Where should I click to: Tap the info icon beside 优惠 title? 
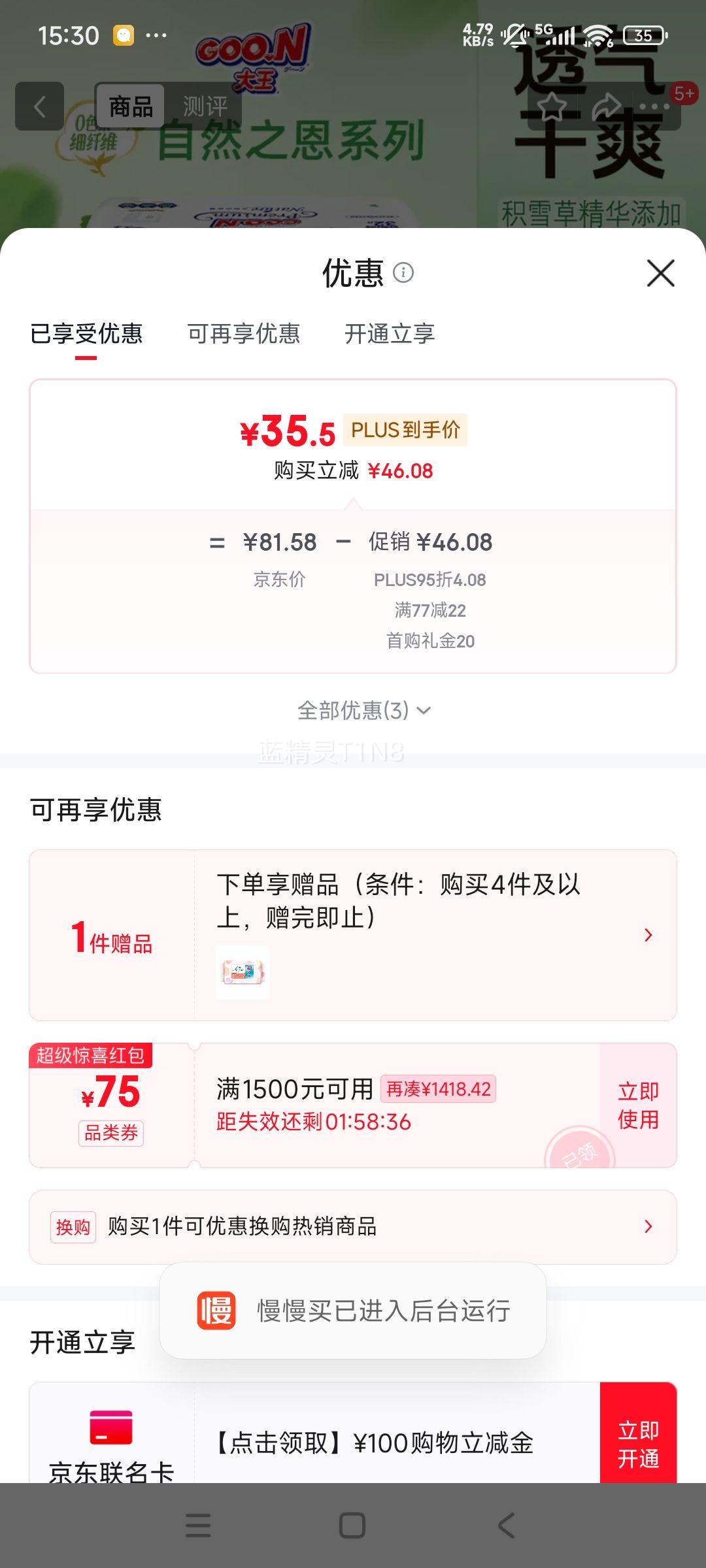(403, 273)
